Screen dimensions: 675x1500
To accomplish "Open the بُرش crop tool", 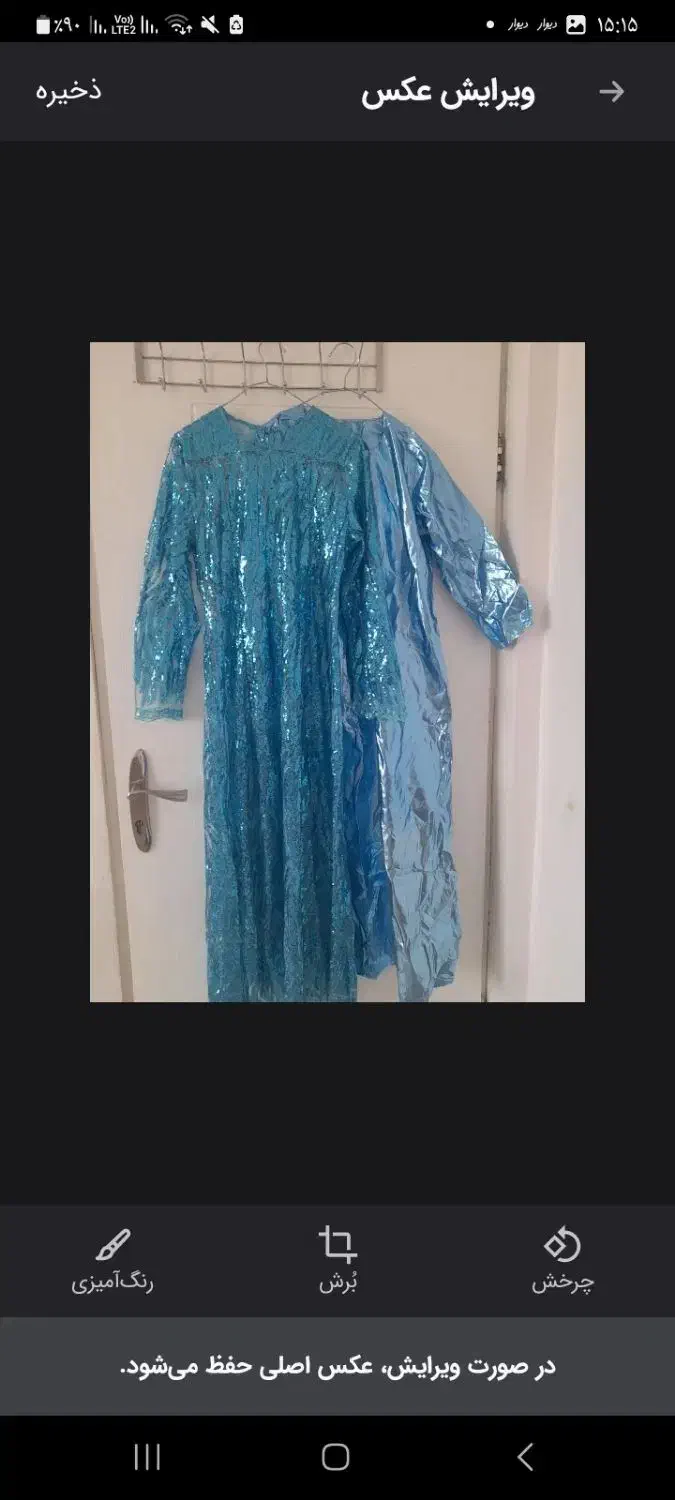I will coord(338,1260).
